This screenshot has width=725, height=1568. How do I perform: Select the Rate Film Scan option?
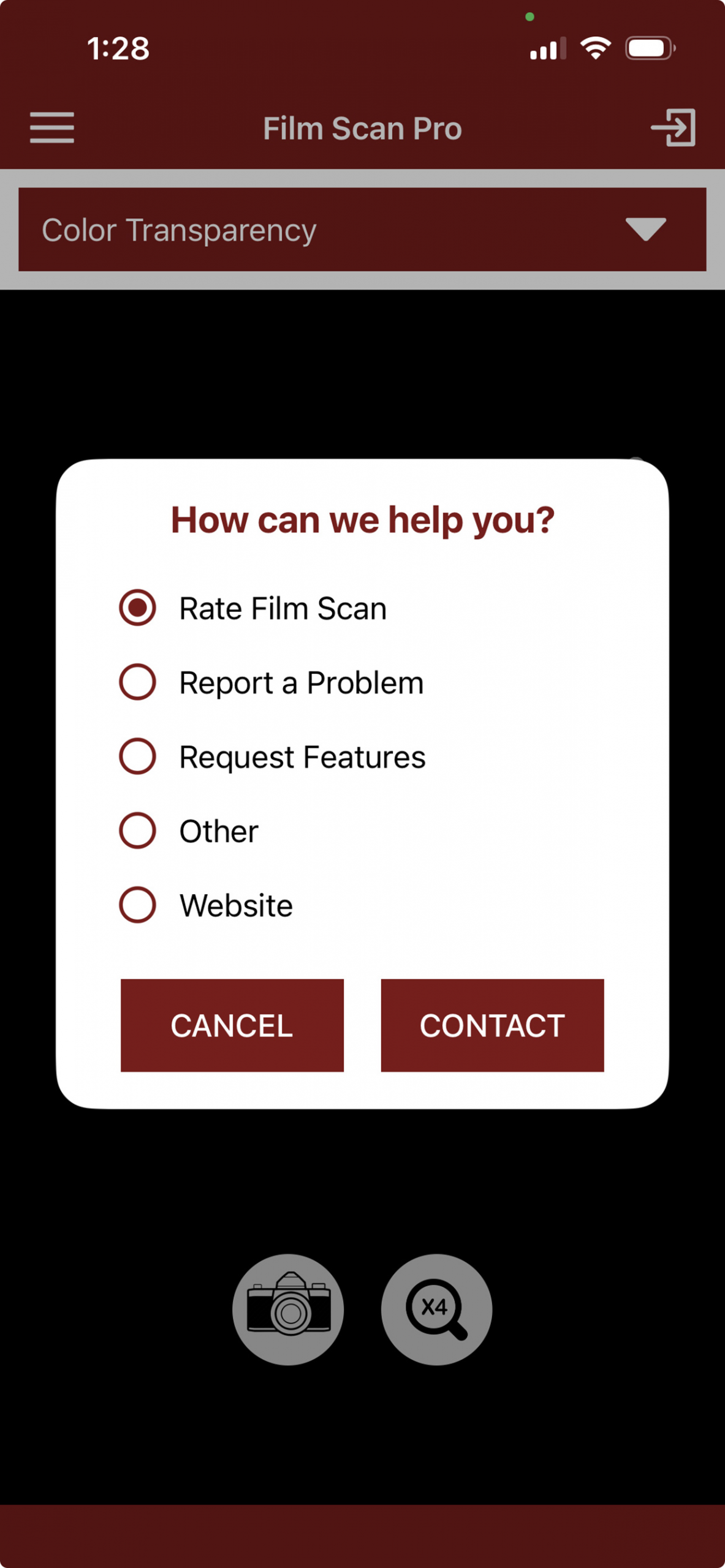(x=137, y=608)
